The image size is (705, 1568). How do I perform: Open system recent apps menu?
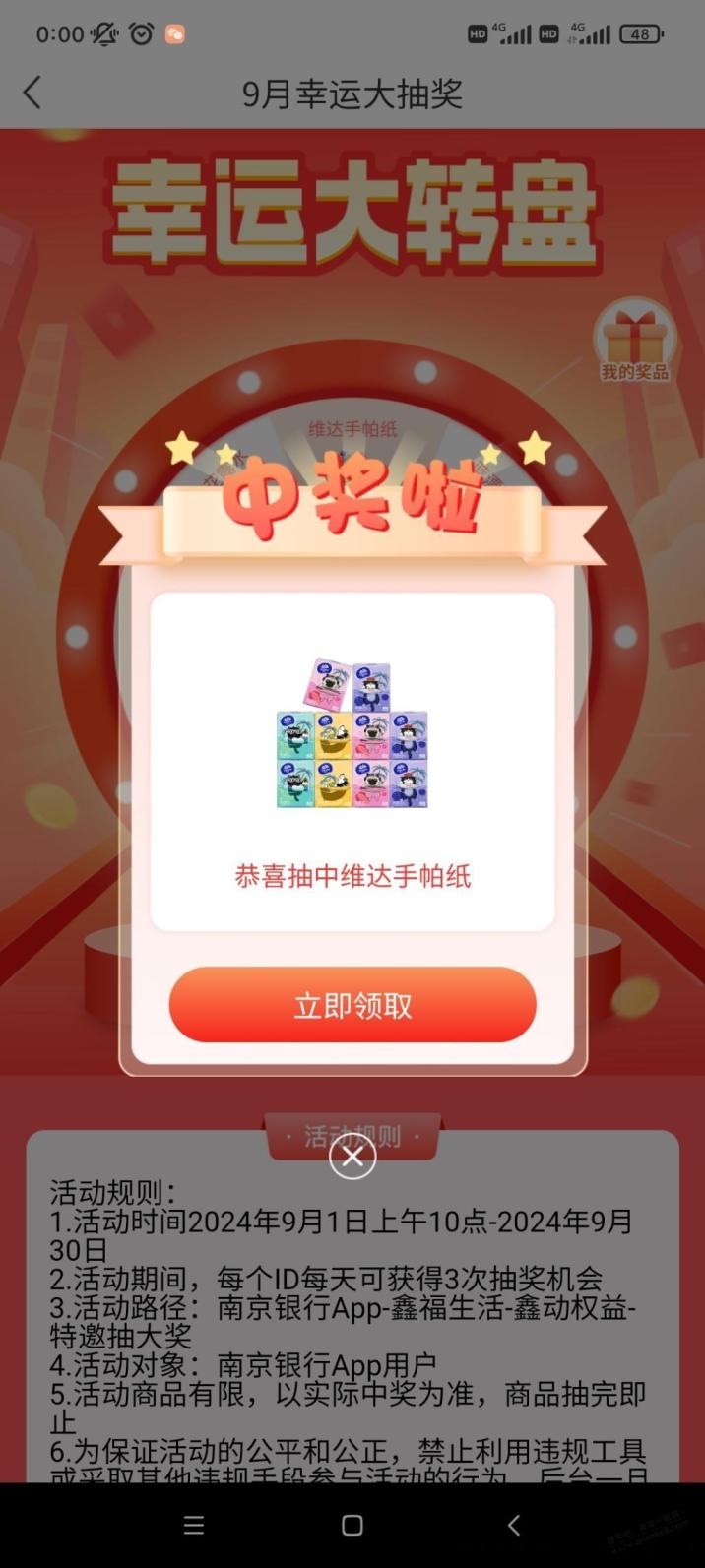click(x=194, y=1525)
